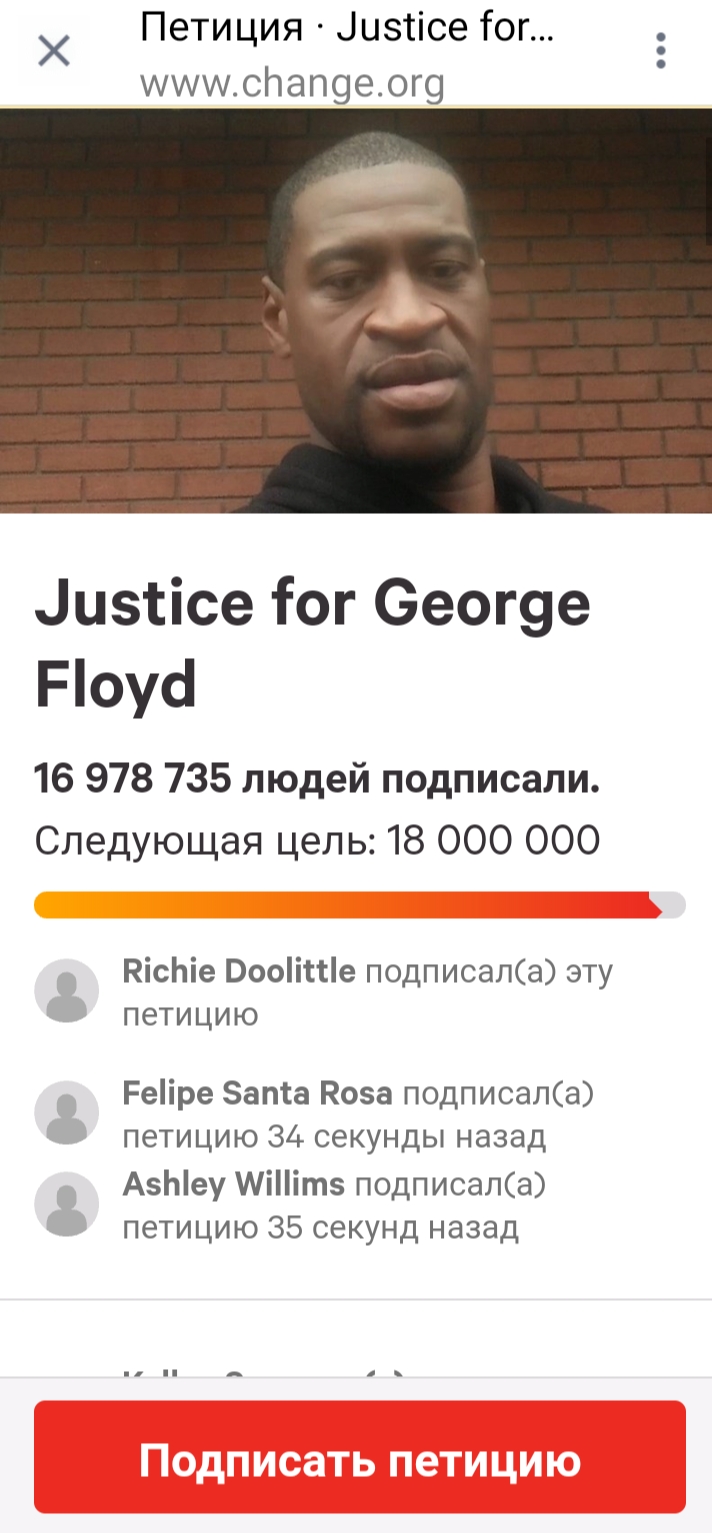Close the in-app browser tab
The width and height of the screenshot is (712, 1533).
(53, 50)
